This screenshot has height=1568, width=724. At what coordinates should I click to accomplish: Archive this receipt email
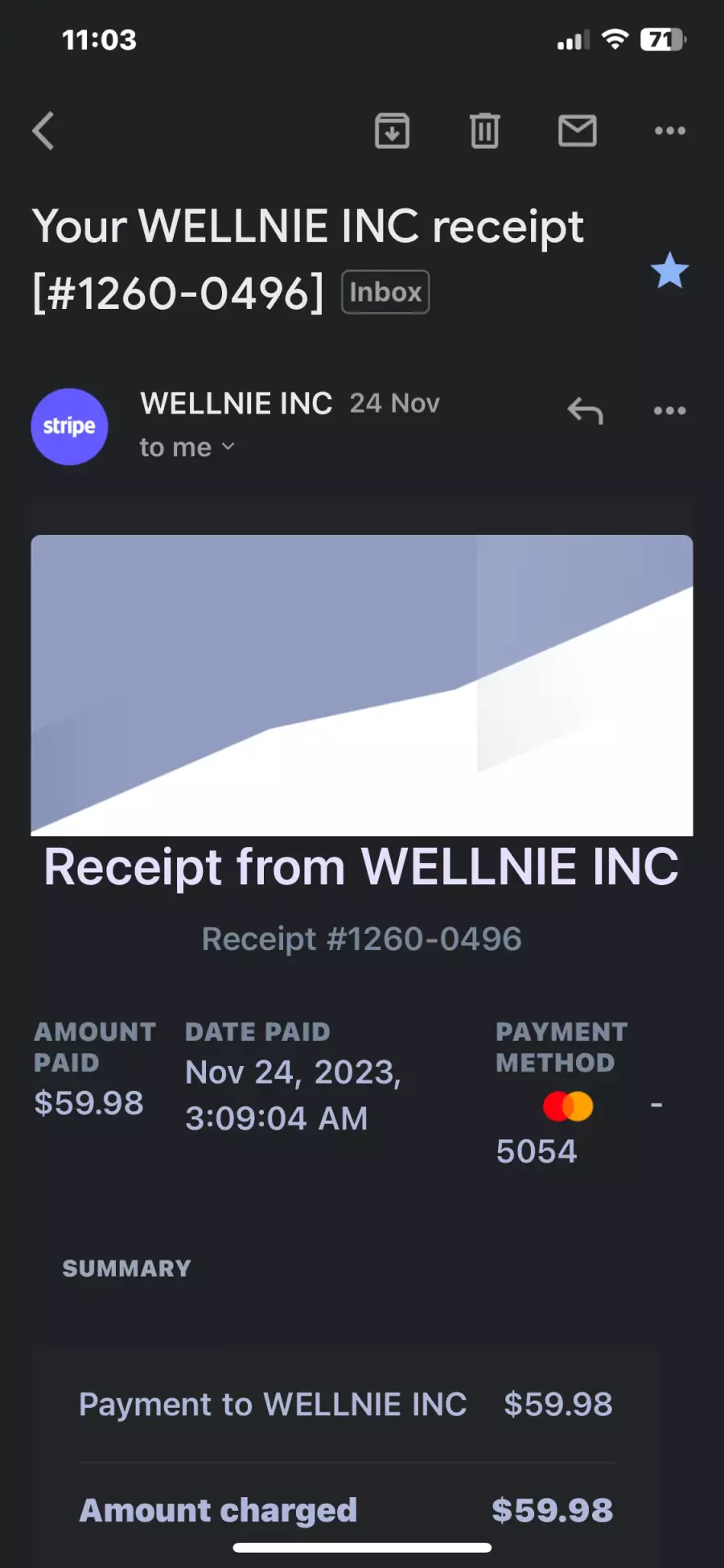click(392, 131)
